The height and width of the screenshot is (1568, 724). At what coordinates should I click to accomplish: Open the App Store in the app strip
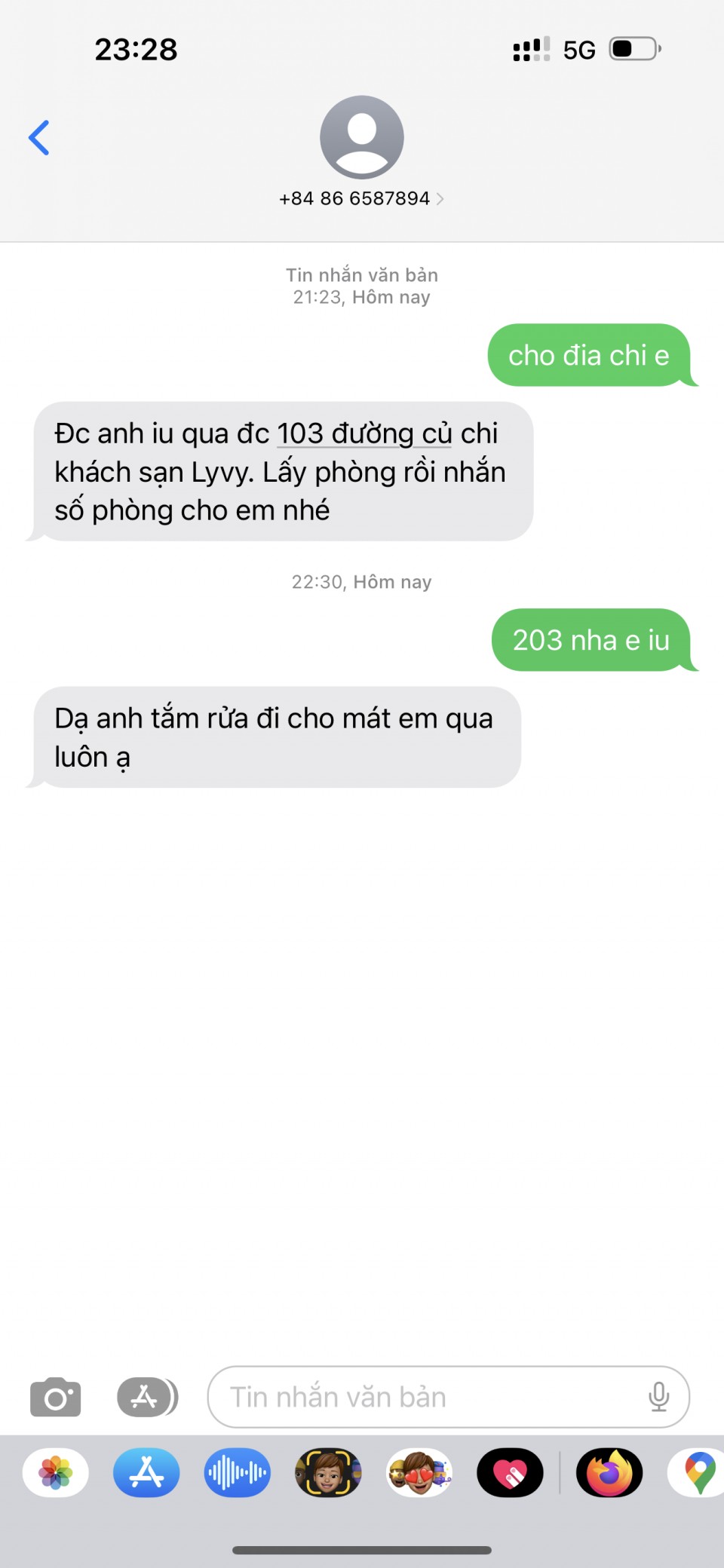point(146,1472)
